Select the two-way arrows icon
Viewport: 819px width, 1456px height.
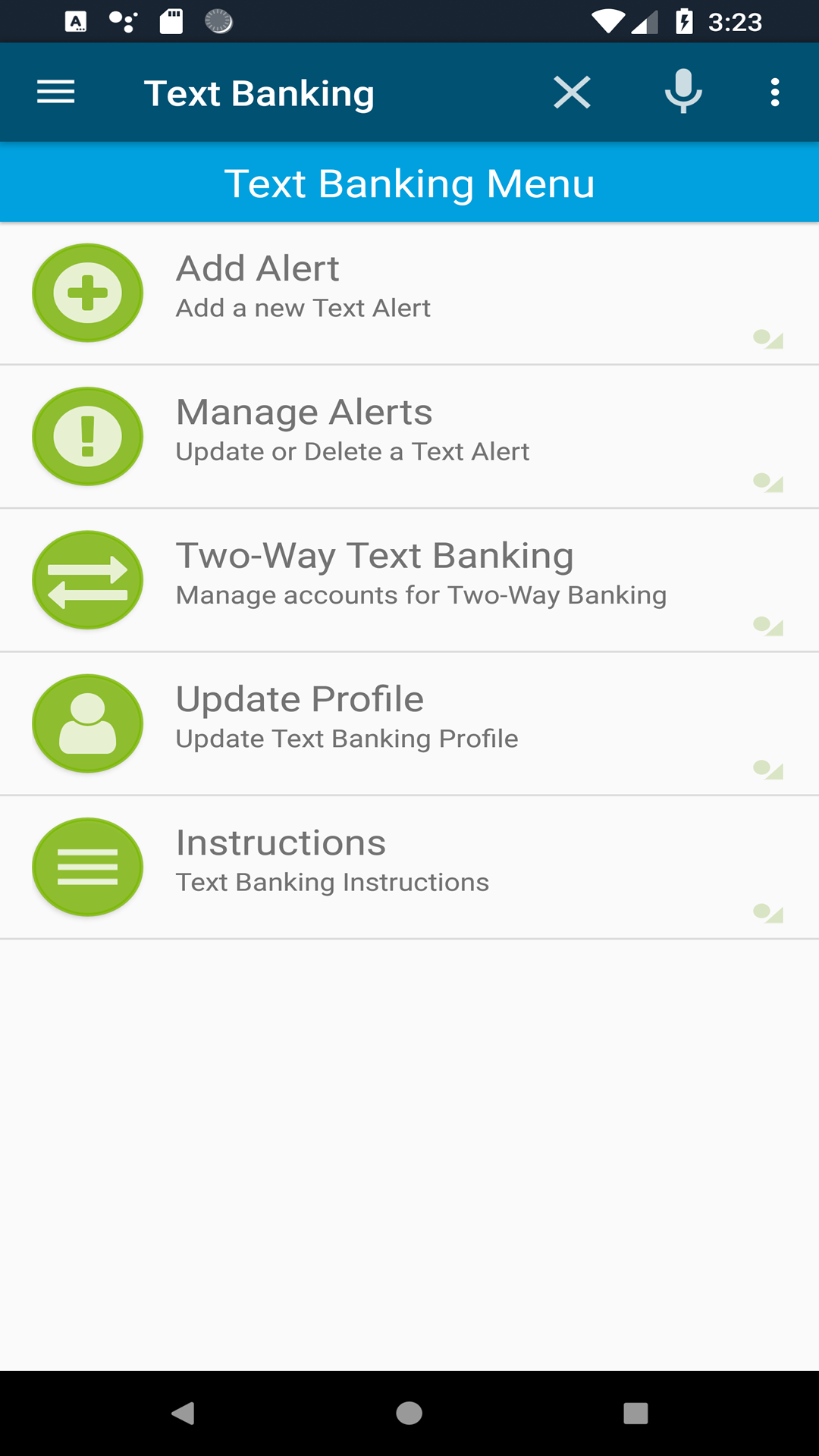tap(87, 579)
